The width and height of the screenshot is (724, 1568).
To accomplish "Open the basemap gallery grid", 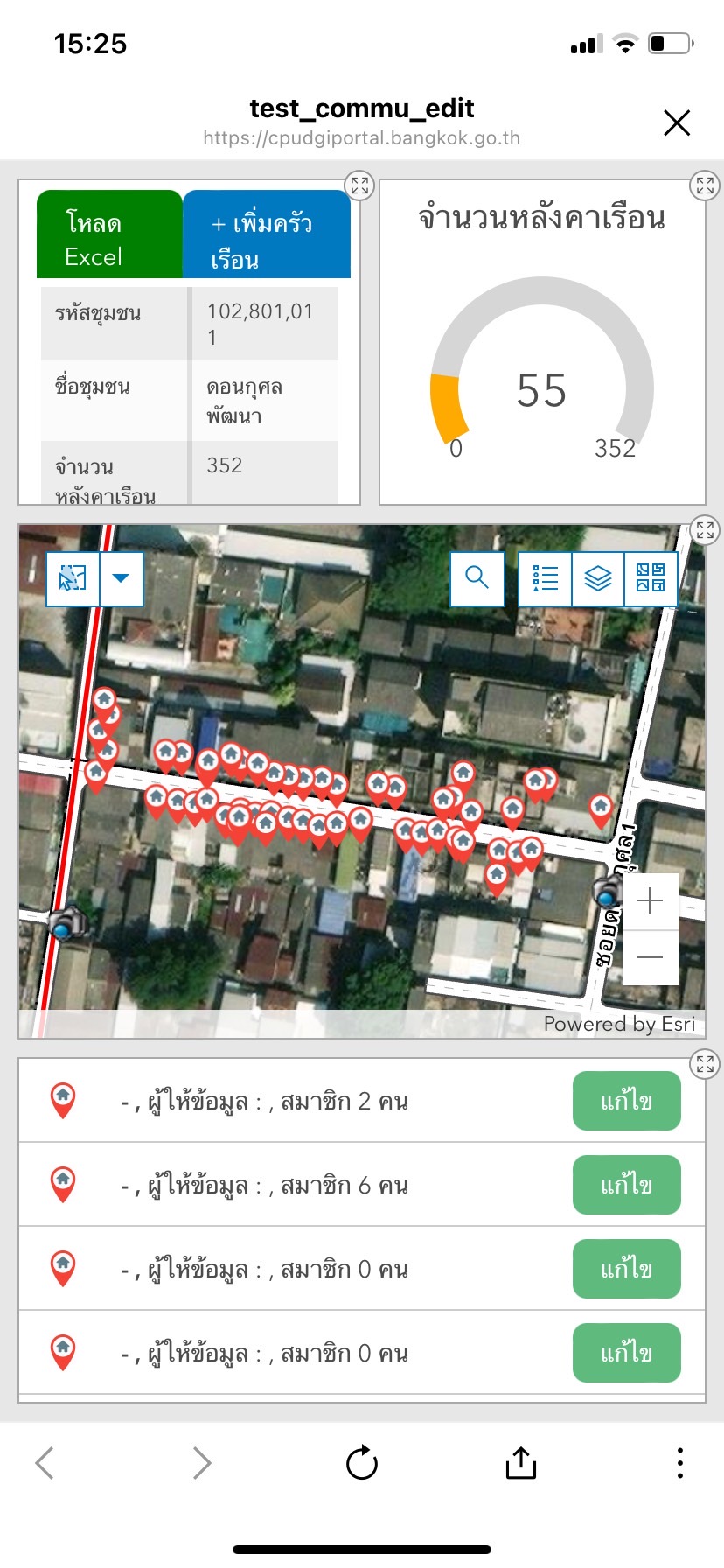I will (x=651, y=578).
